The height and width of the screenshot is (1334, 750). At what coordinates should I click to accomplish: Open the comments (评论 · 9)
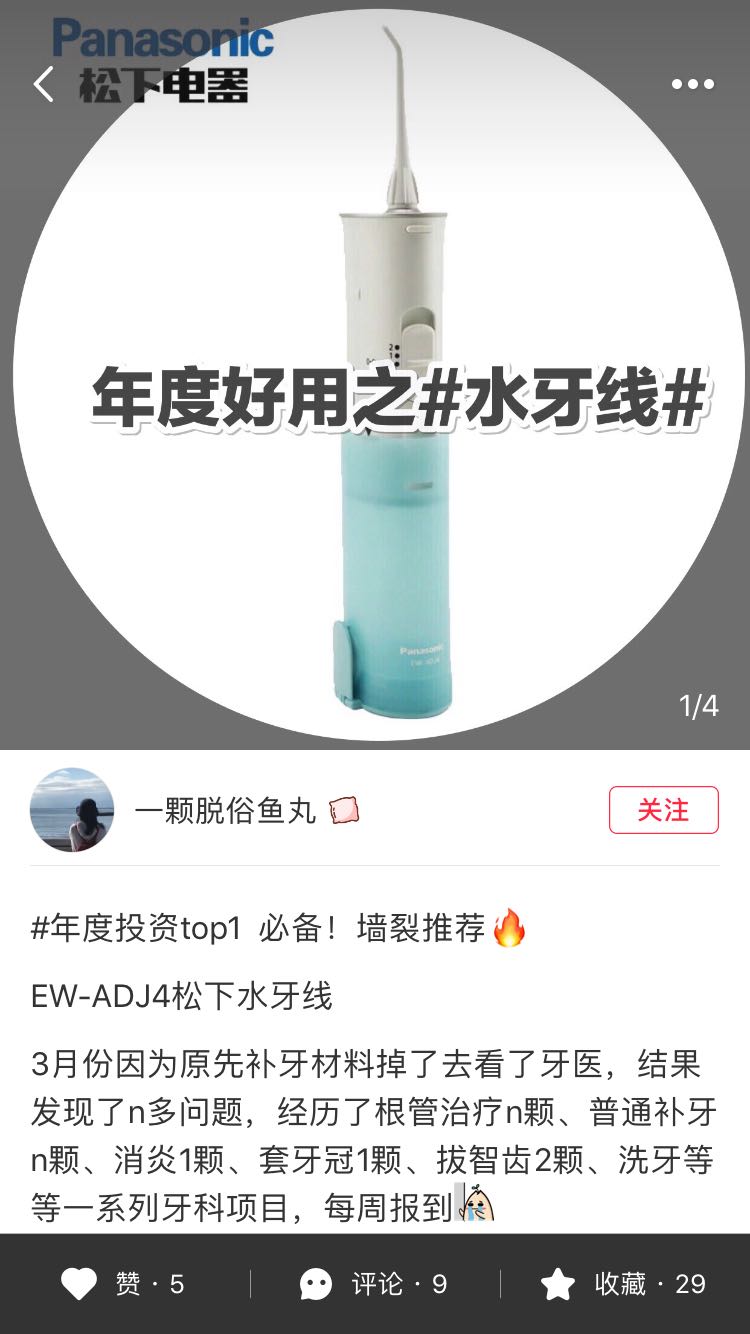click(x=374, y=1284)
